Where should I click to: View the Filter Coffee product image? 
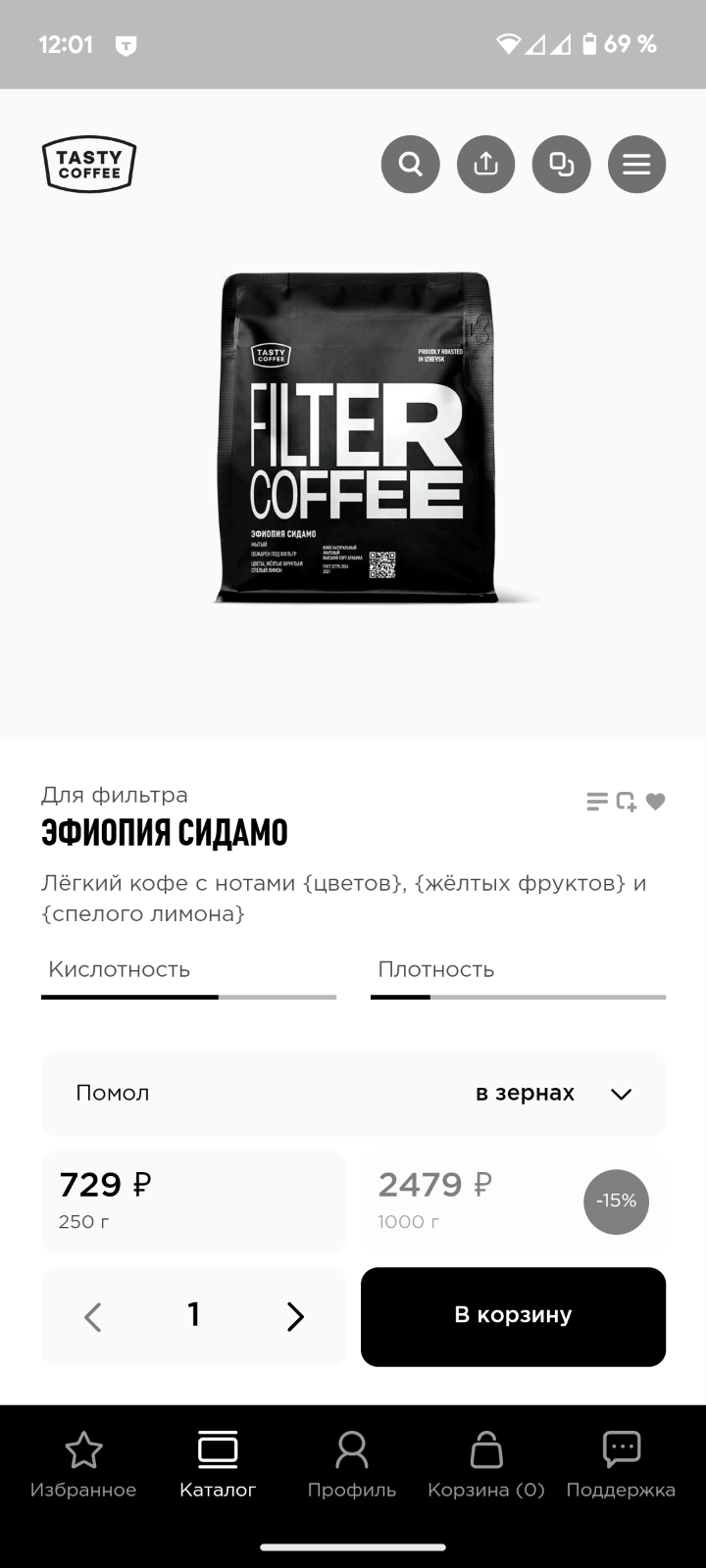[x=355, y=437]
